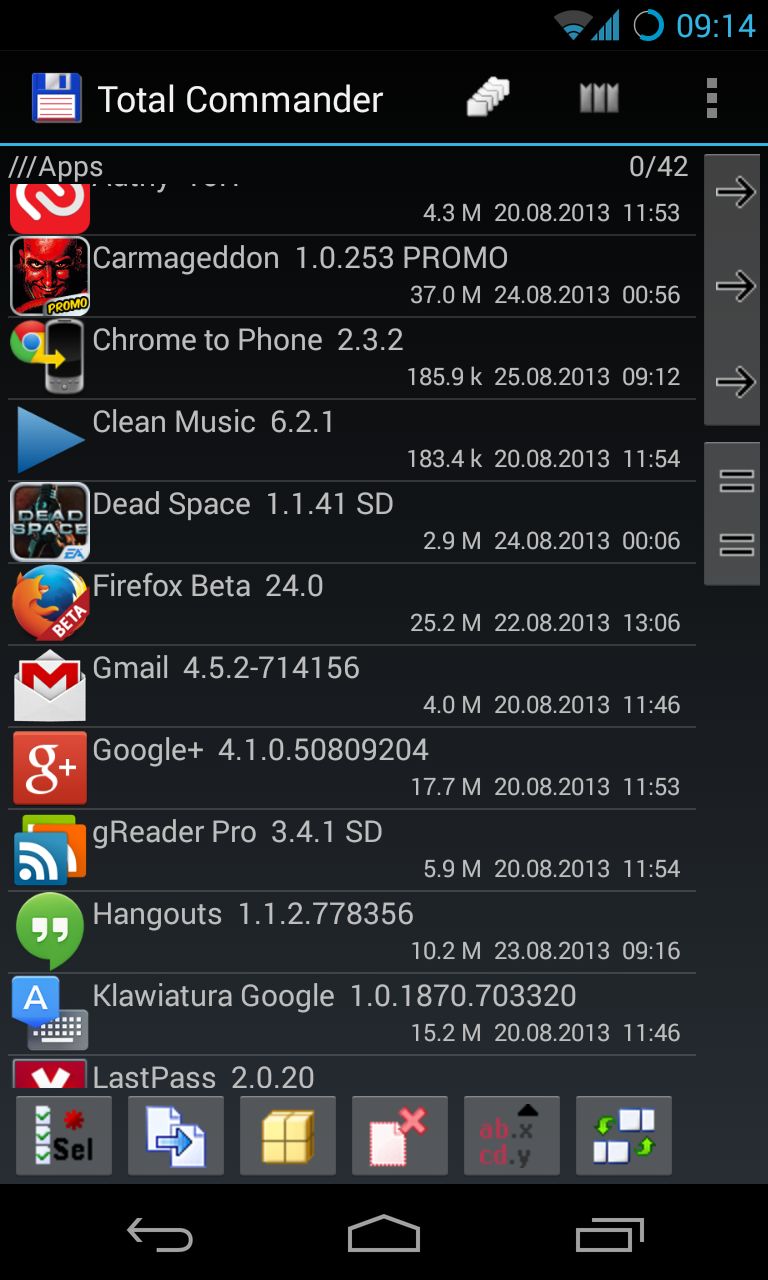Open the Carmageddon app entry
The image size is (768, 1280).
click(x=348, y=276)
